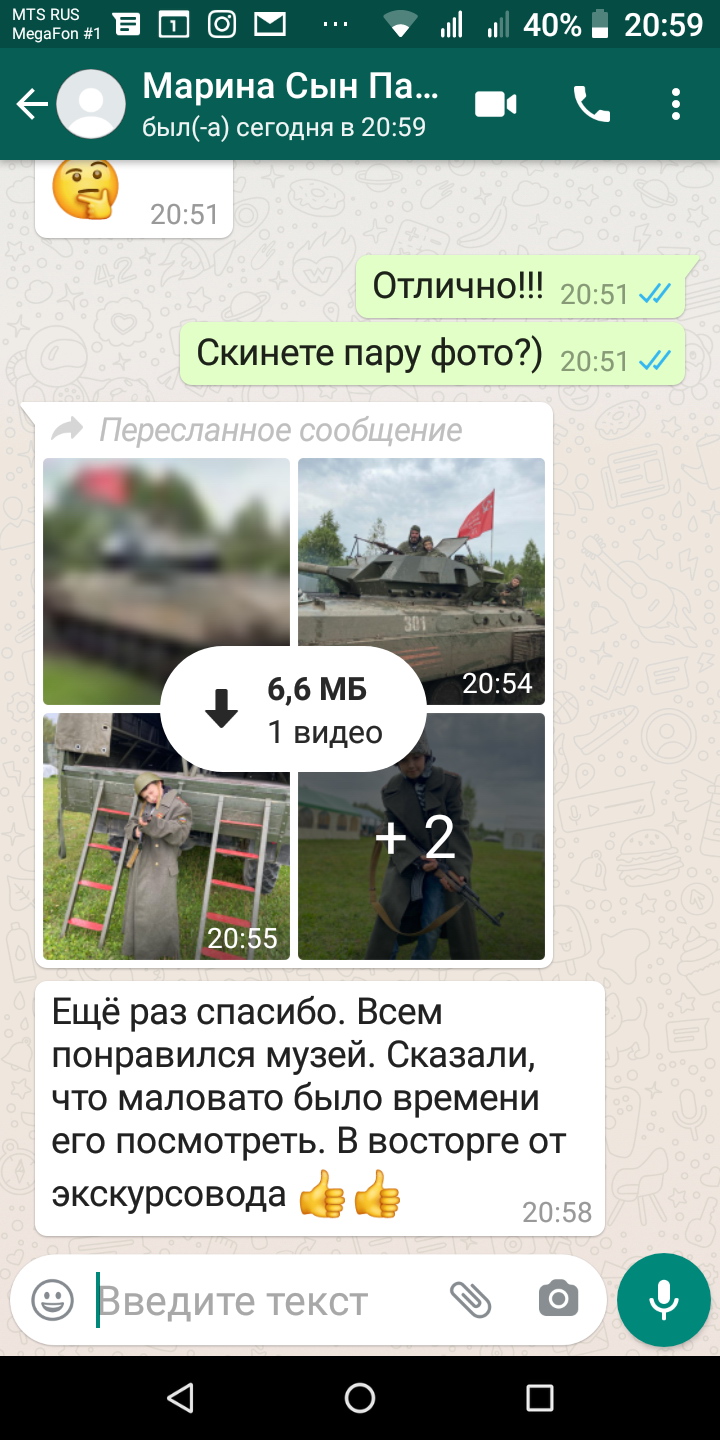Open the emoji picker
The height and width of the screenshot is (1440, 720).
point(52,1301)
